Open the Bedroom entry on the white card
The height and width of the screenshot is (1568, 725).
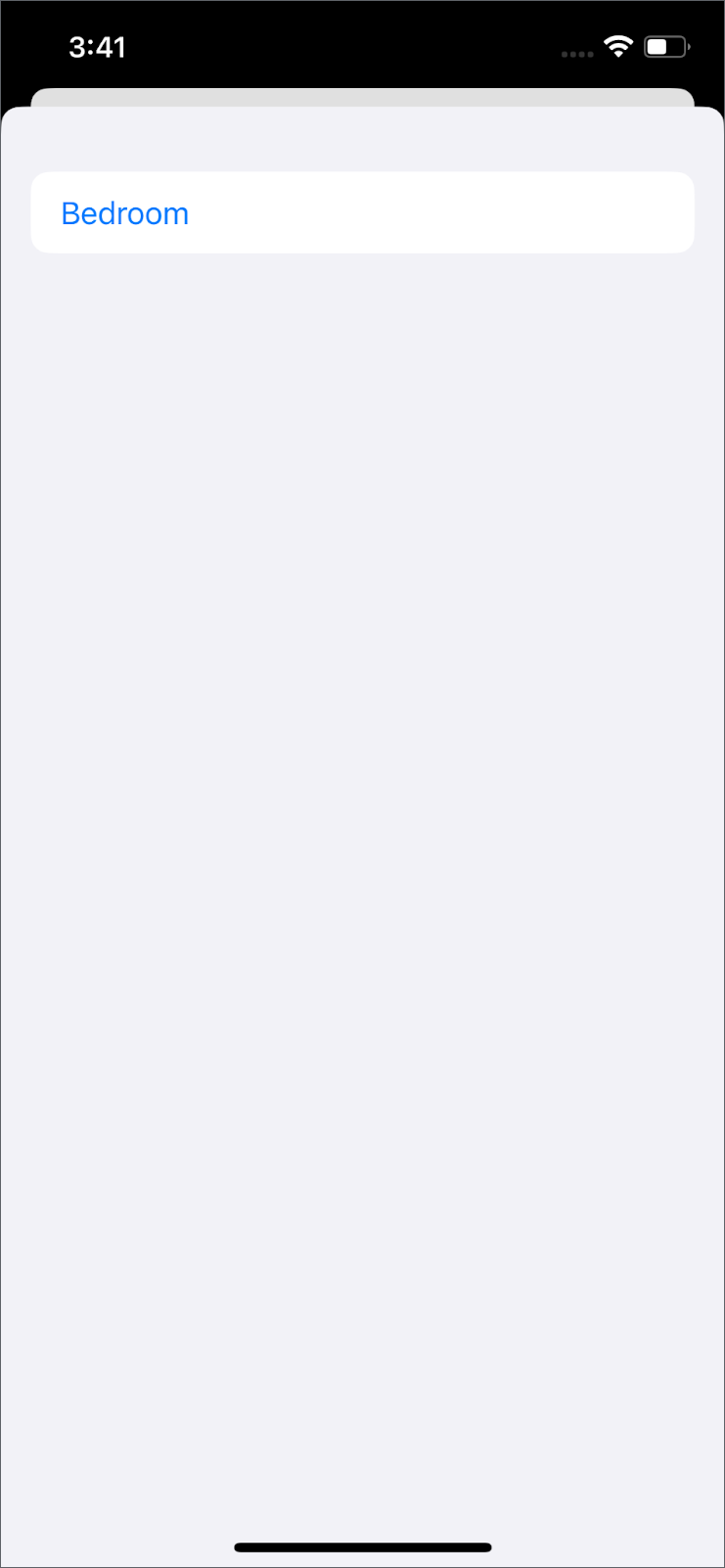click(125, 213)
